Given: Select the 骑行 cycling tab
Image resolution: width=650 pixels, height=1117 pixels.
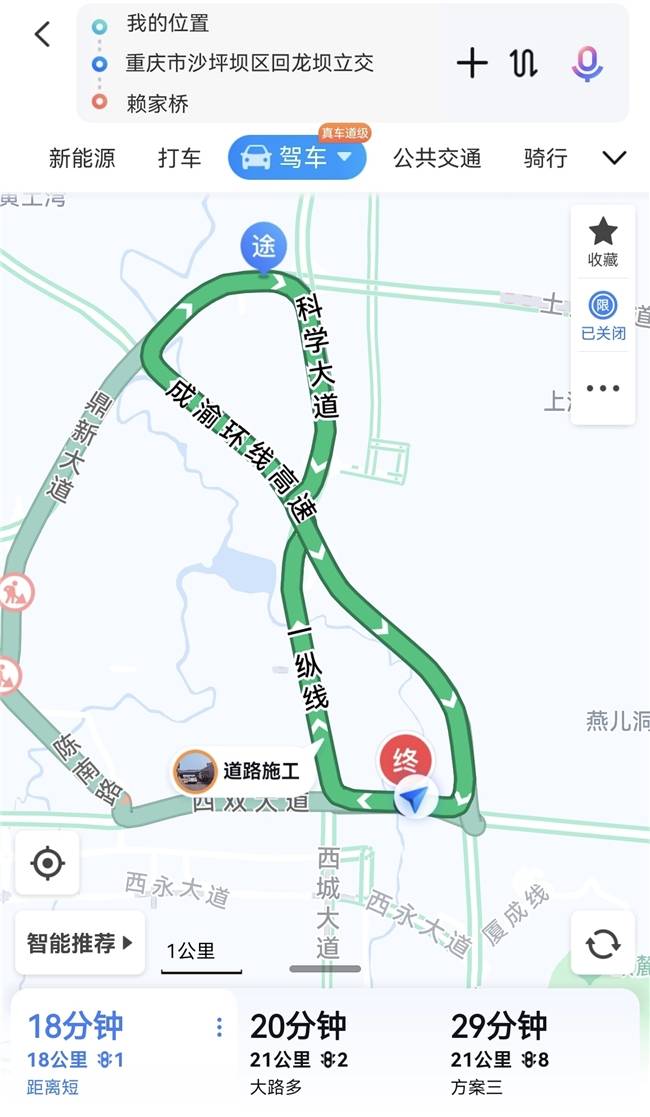Looking at the screenshot, I should [x=545, y=158].
